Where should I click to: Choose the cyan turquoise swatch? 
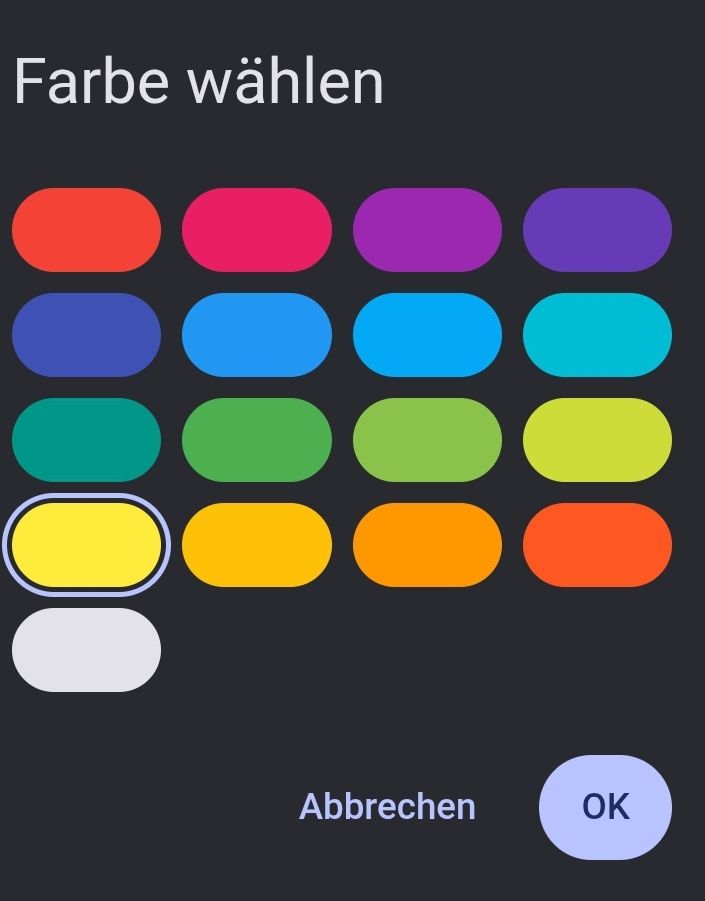point(597,335)
